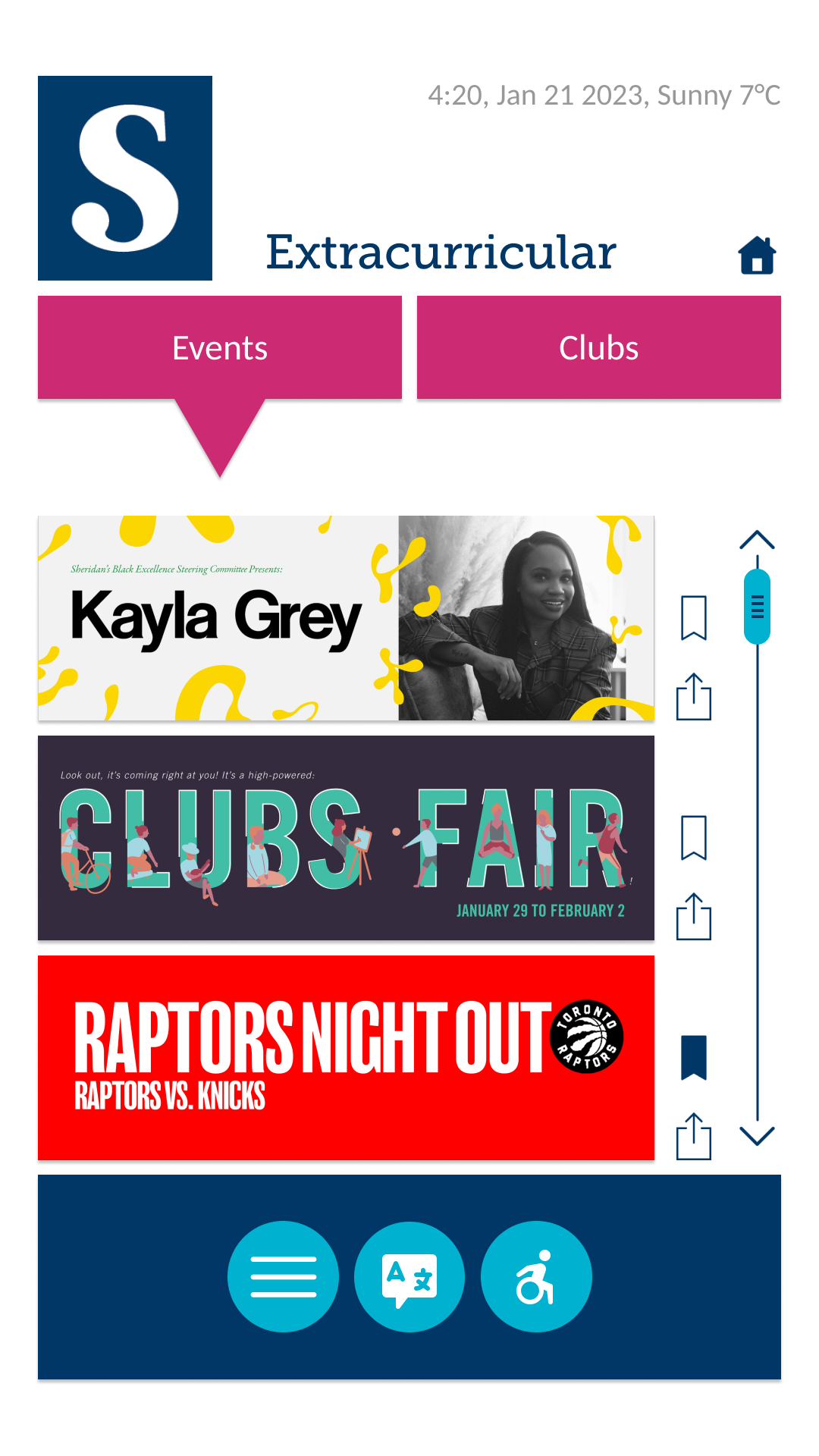Image resolution: width=819 pixels, height=1456 pixels.
Task: Open the hamburger menu button
Action: pyautogui.click(x=283, y=1276)
